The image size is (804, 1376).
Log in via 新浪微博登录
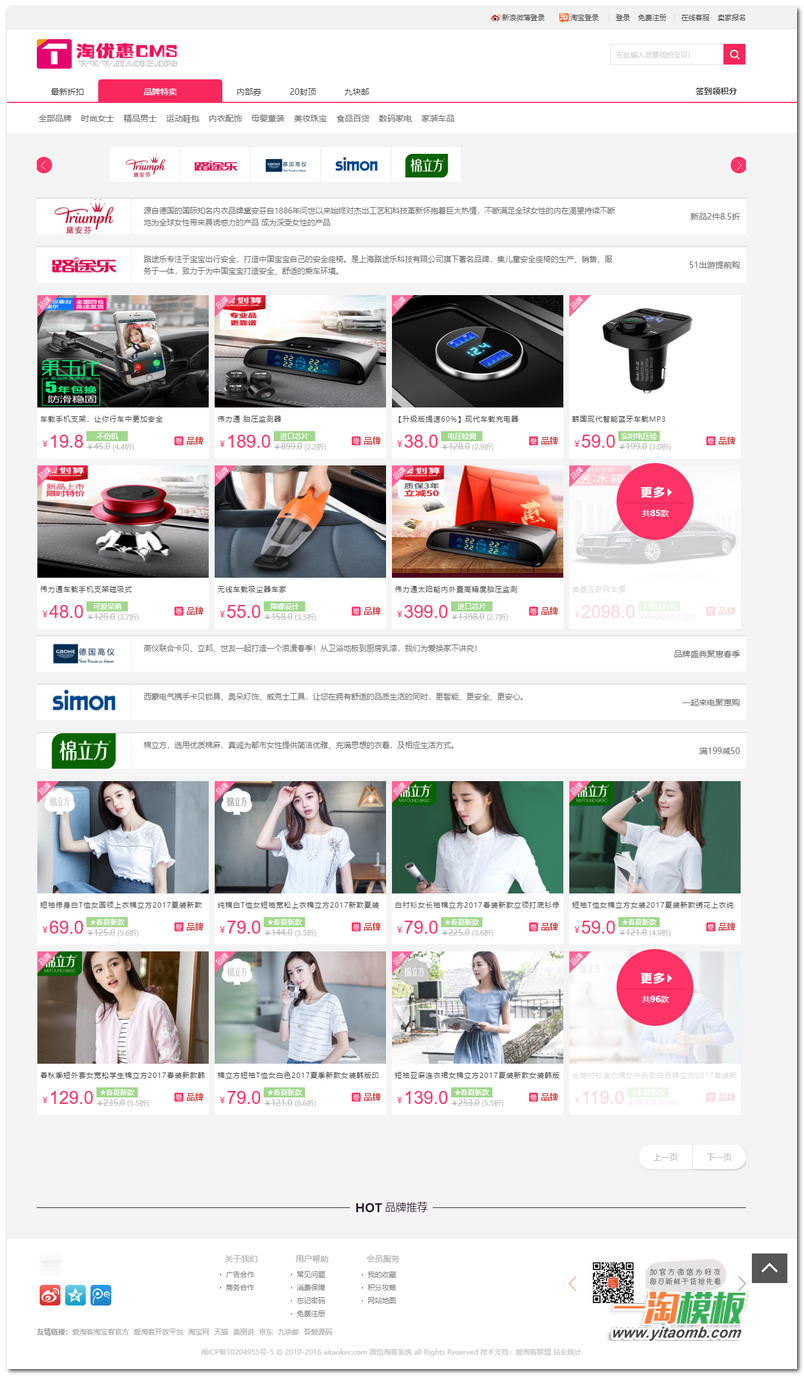click(x=518, y=17)
